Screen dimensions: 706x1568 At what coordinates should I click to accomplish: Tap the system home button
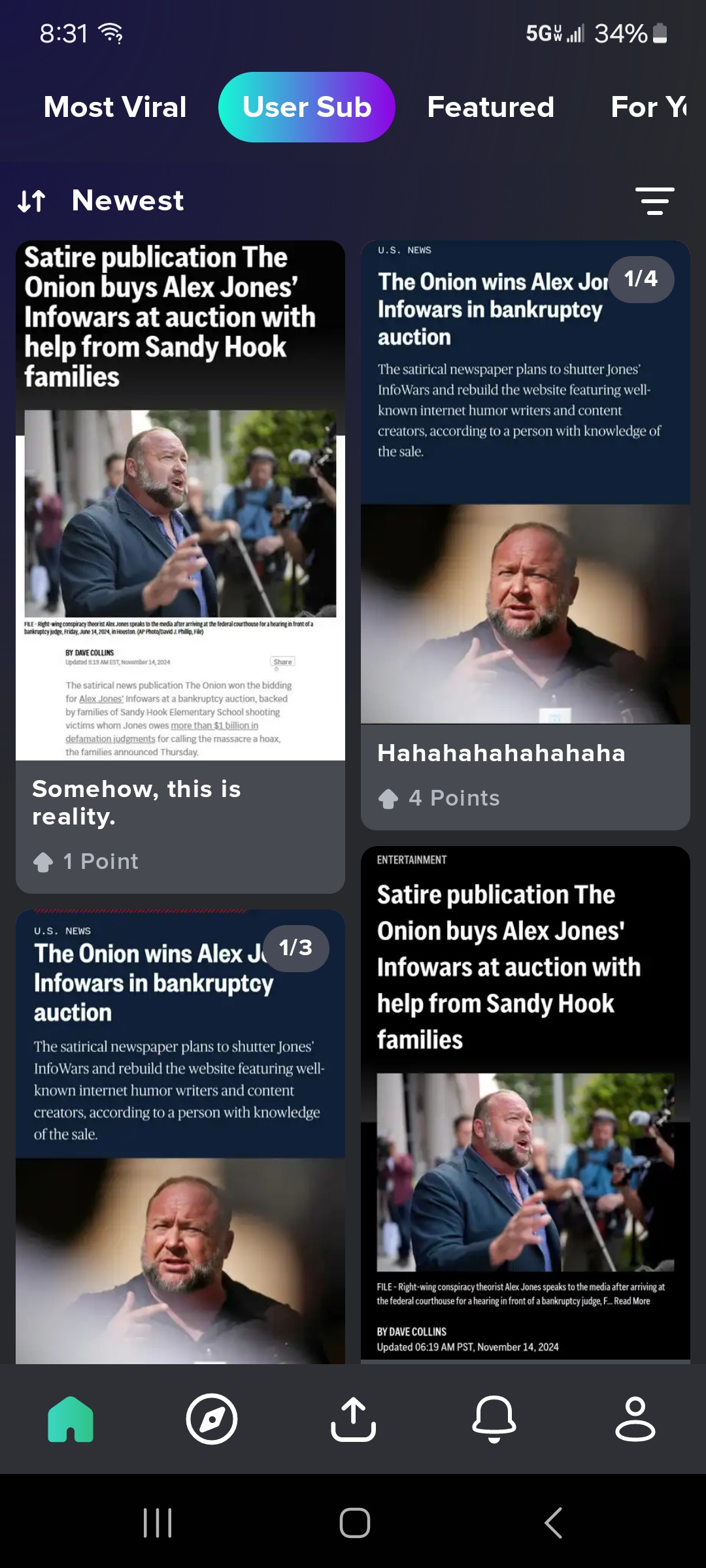354,1523
